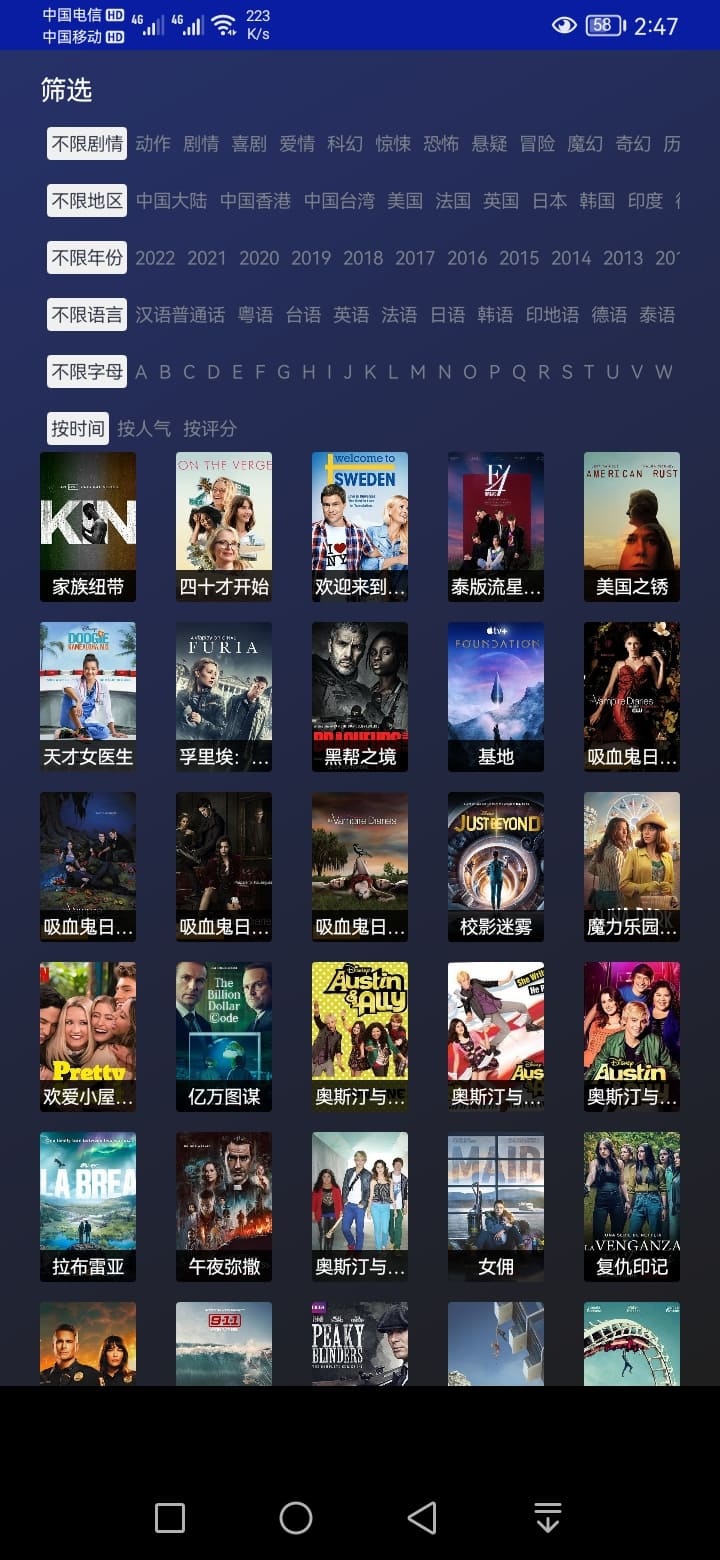Viewport: 720px width, 1560px height.
Task: Select 科幻 genre filter
Action: click(345, 144)
